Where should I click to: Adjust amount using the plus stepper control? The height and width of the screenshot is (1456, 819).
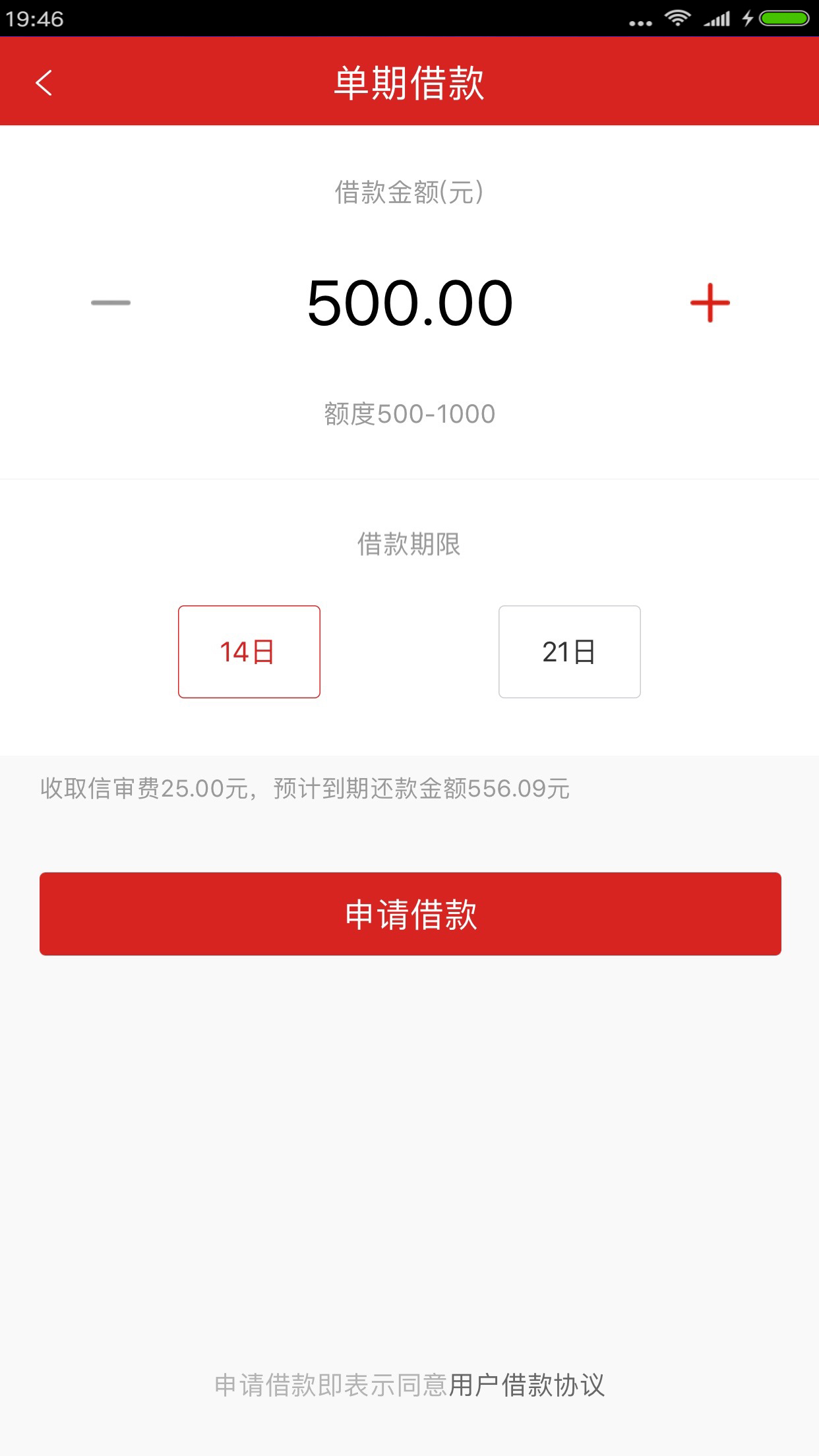(710, 303)
